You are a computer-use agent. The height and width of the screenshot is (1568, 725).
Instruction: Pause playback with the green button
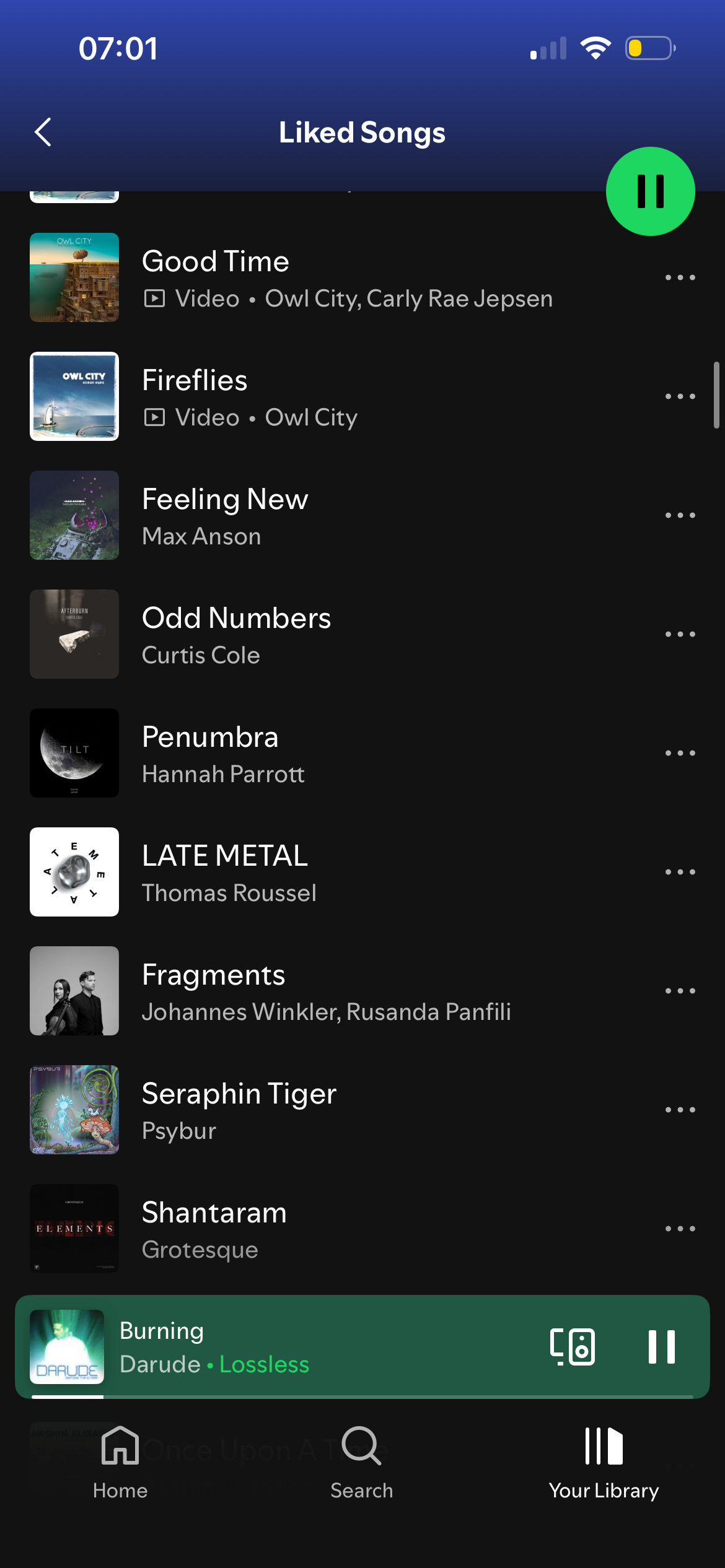650,191
